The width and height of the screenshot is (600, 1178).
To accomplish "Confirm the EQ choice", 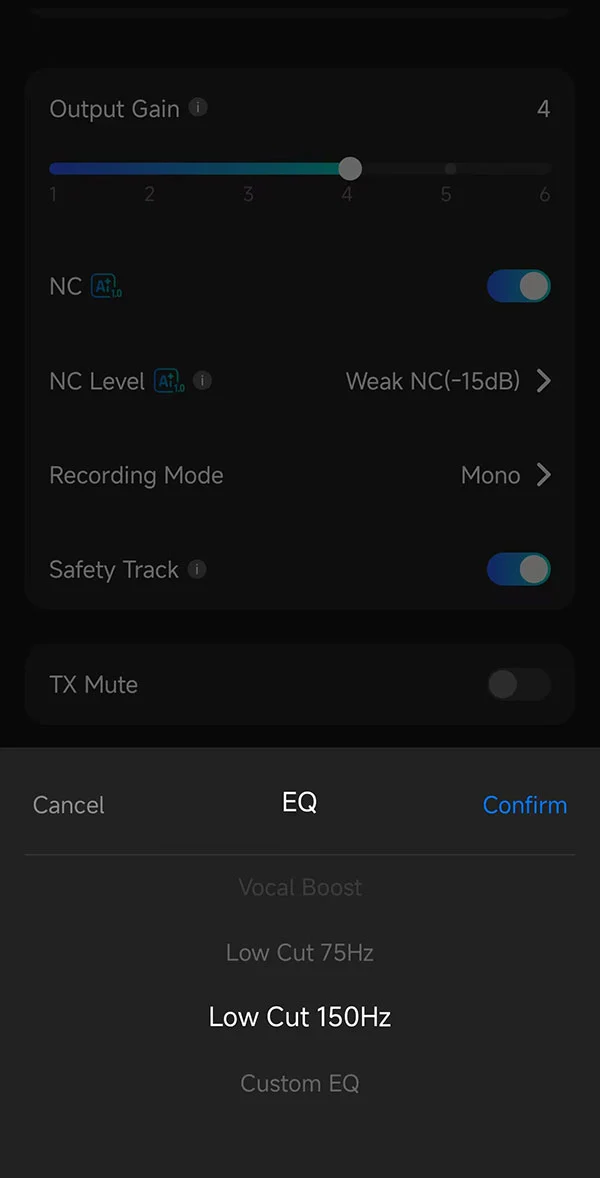I will coord(524,805).
